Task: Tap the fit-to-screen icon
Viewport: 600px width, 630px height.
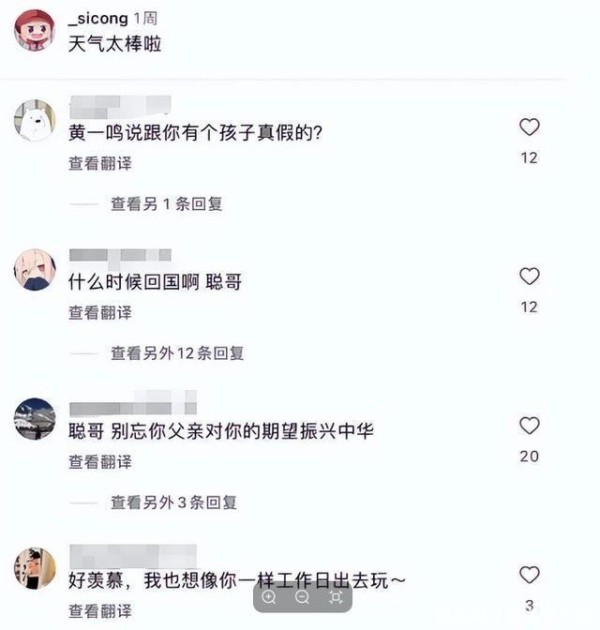Action: tap(336, 597)
